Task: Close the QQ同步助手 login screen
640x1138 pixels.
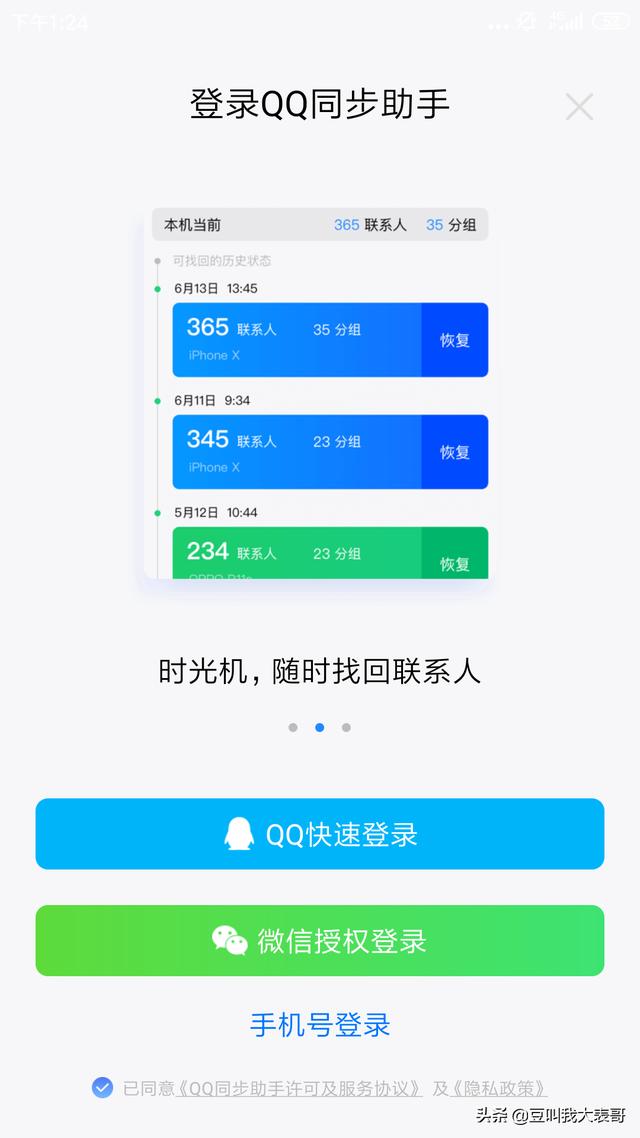Action: pyautogui.click(x=579, y=107)
